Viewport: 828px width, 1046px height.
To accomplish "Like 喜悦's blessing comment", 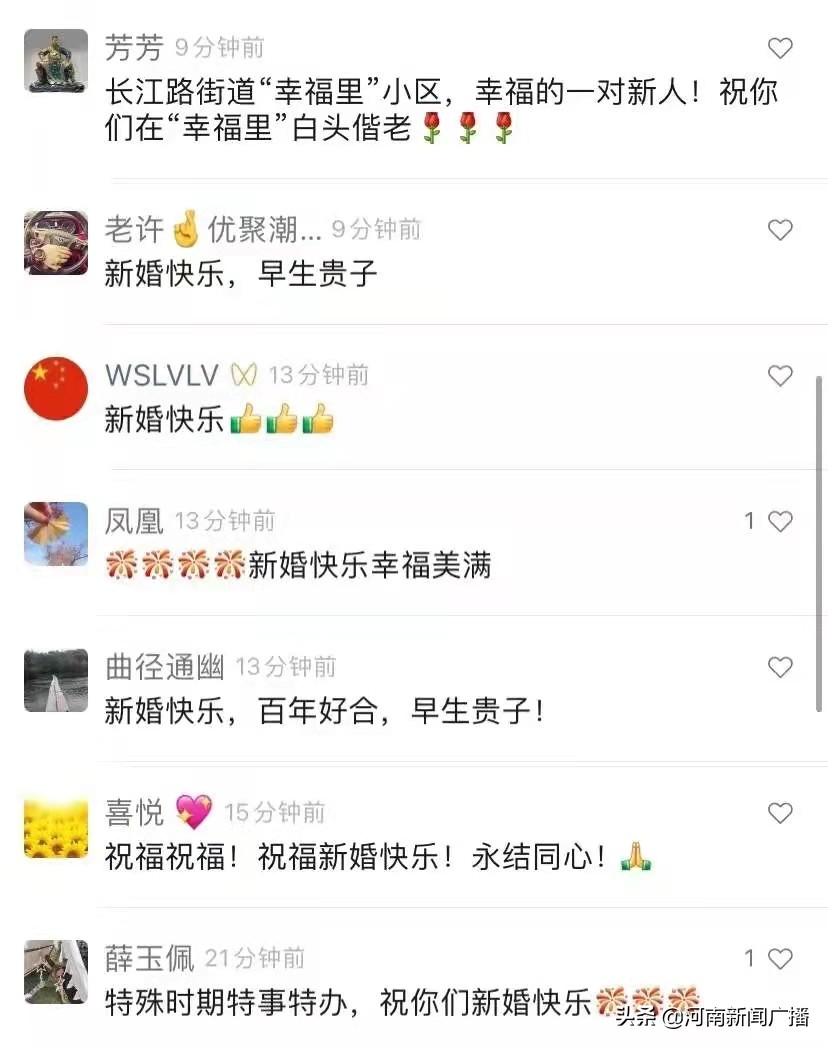I will 780,813.
